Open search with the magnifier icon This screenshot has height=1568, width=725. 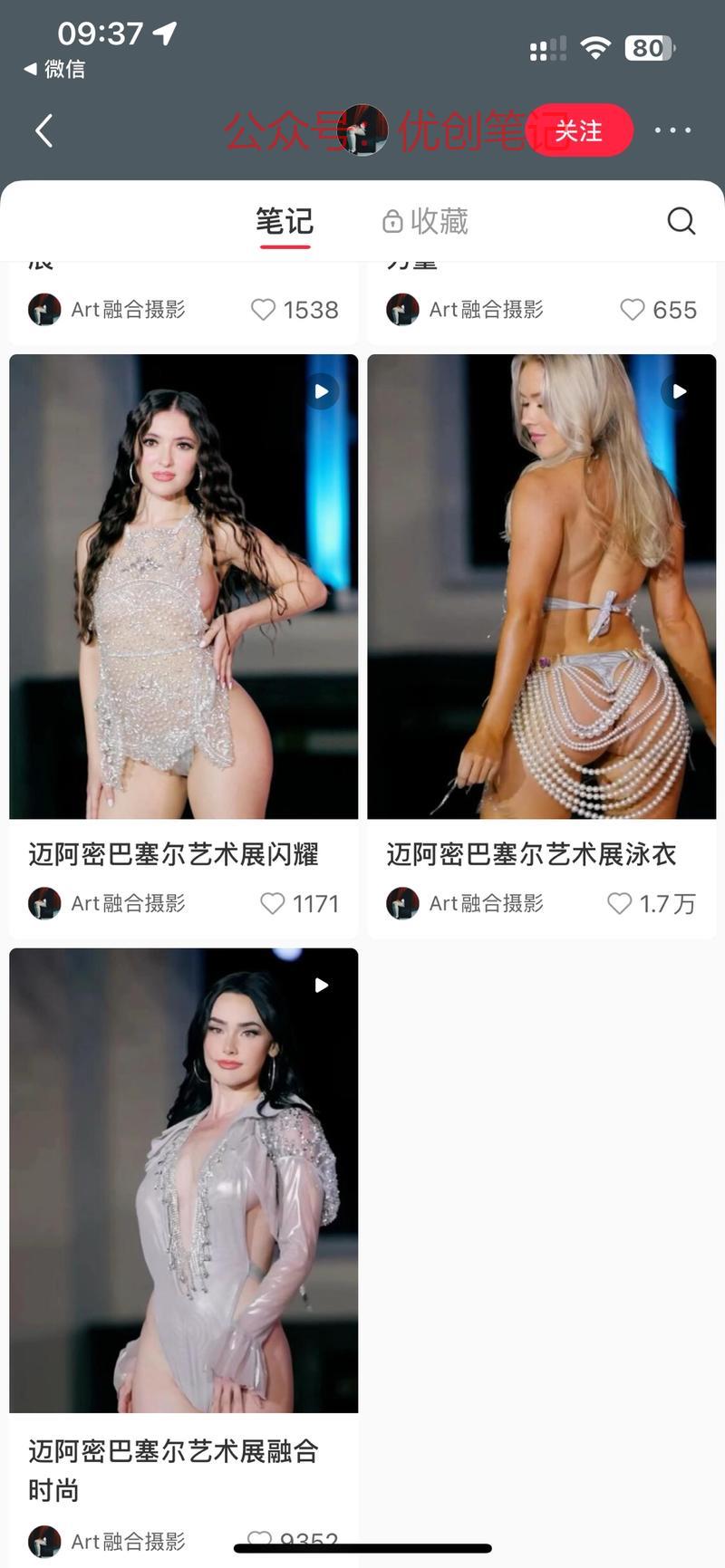coord(681,221)
